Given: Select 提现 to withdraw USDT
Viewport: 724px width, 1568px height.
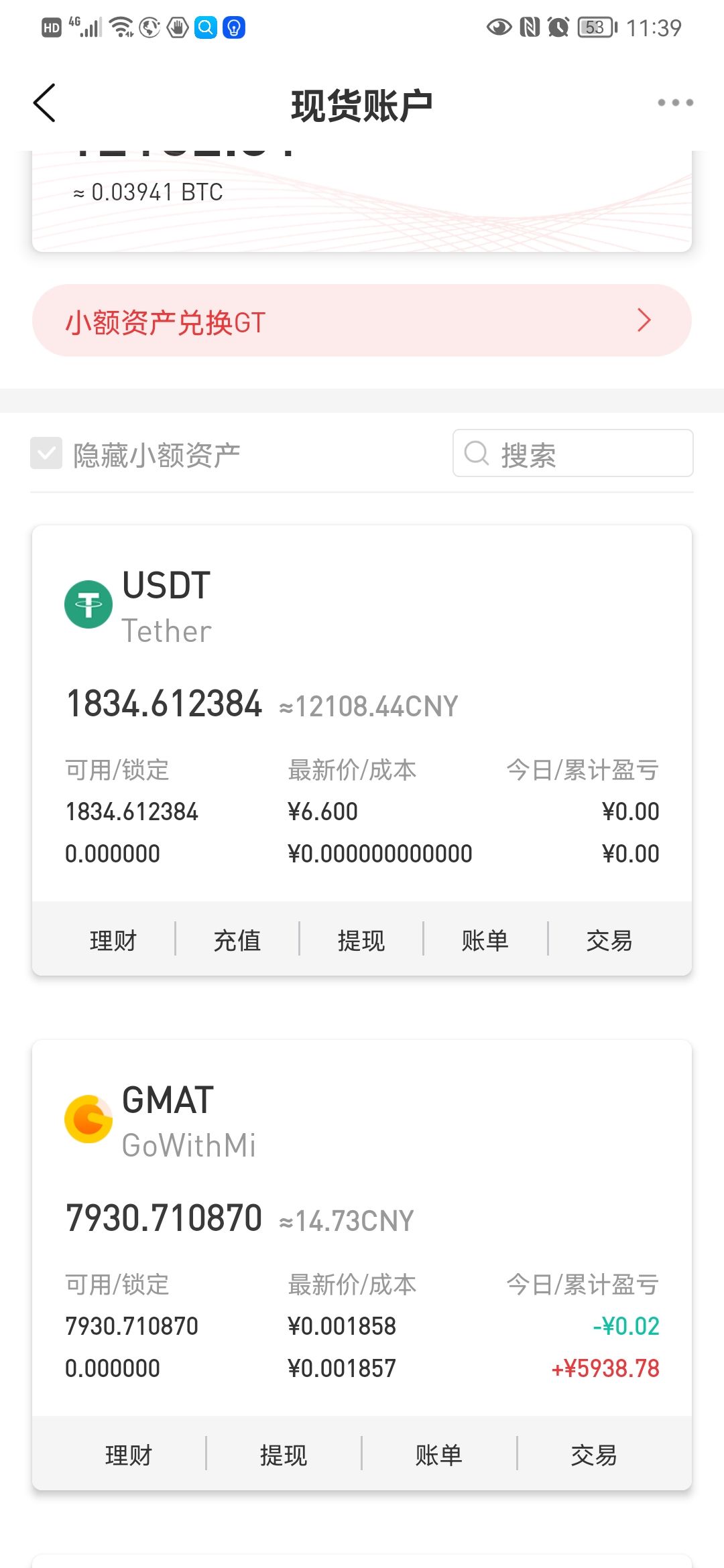Looking at the screenshot, I should (x=361, y=940).
